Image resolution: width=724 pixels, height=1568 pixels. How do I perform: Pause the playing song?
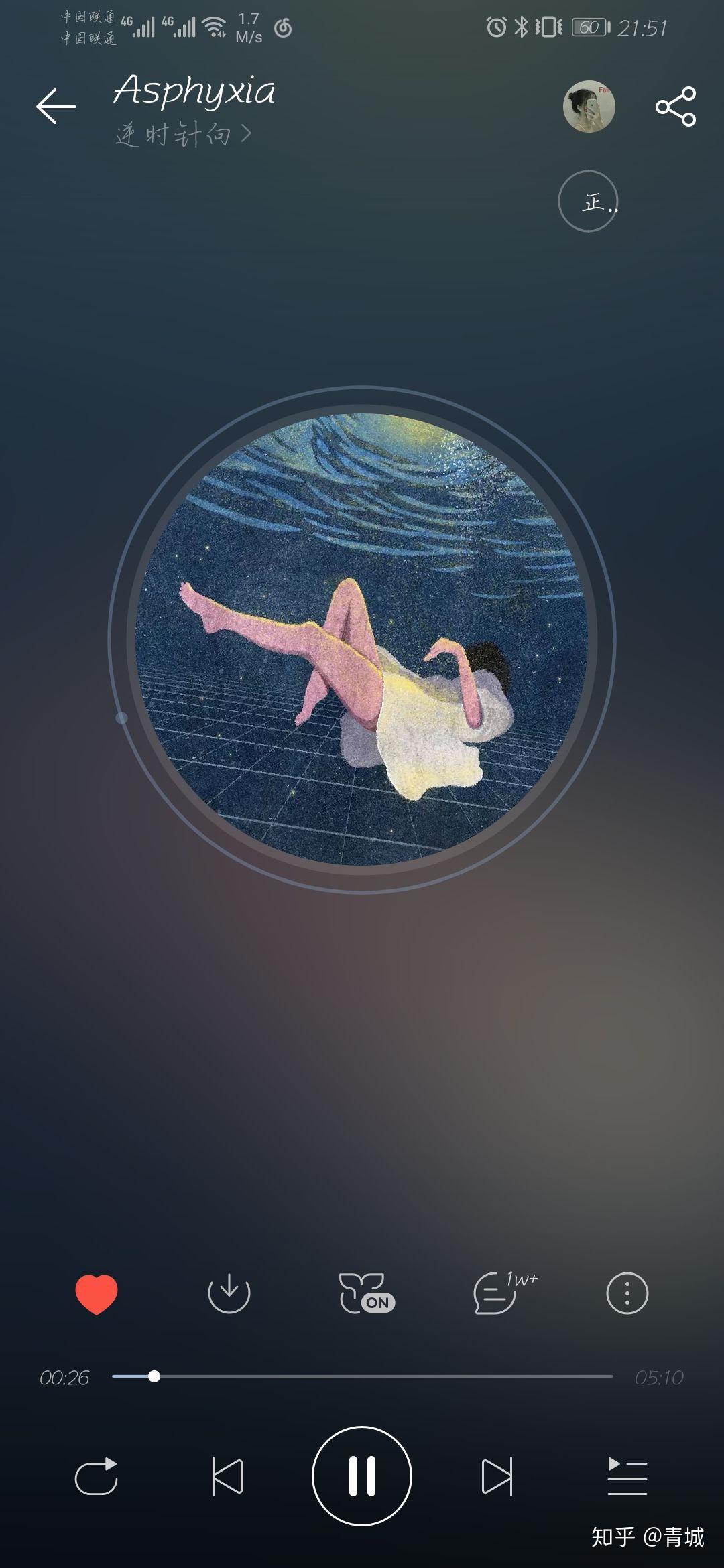point(362,1476)
